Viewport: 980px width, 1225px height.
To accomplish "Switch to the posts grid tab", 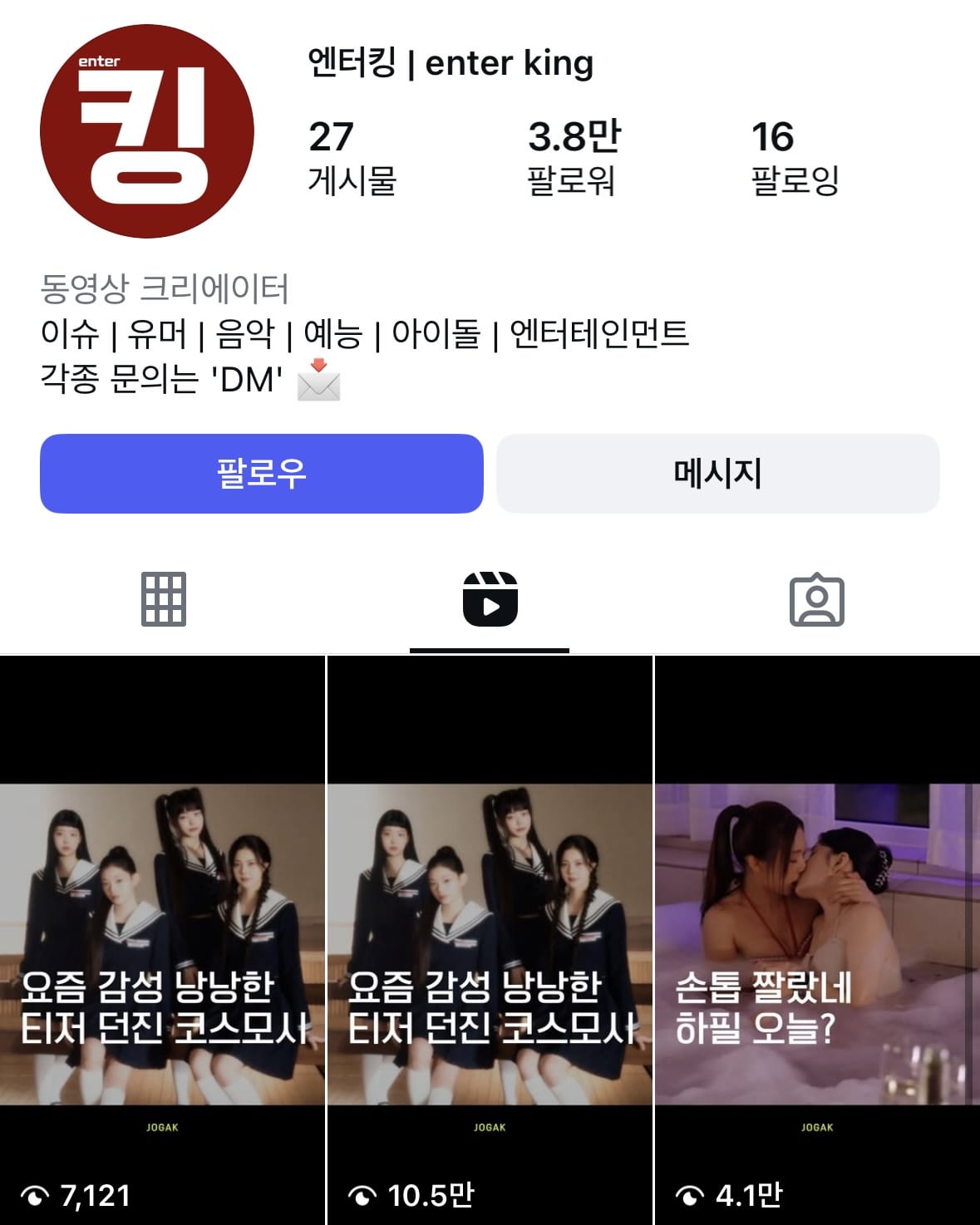I will tap(164, 598).
